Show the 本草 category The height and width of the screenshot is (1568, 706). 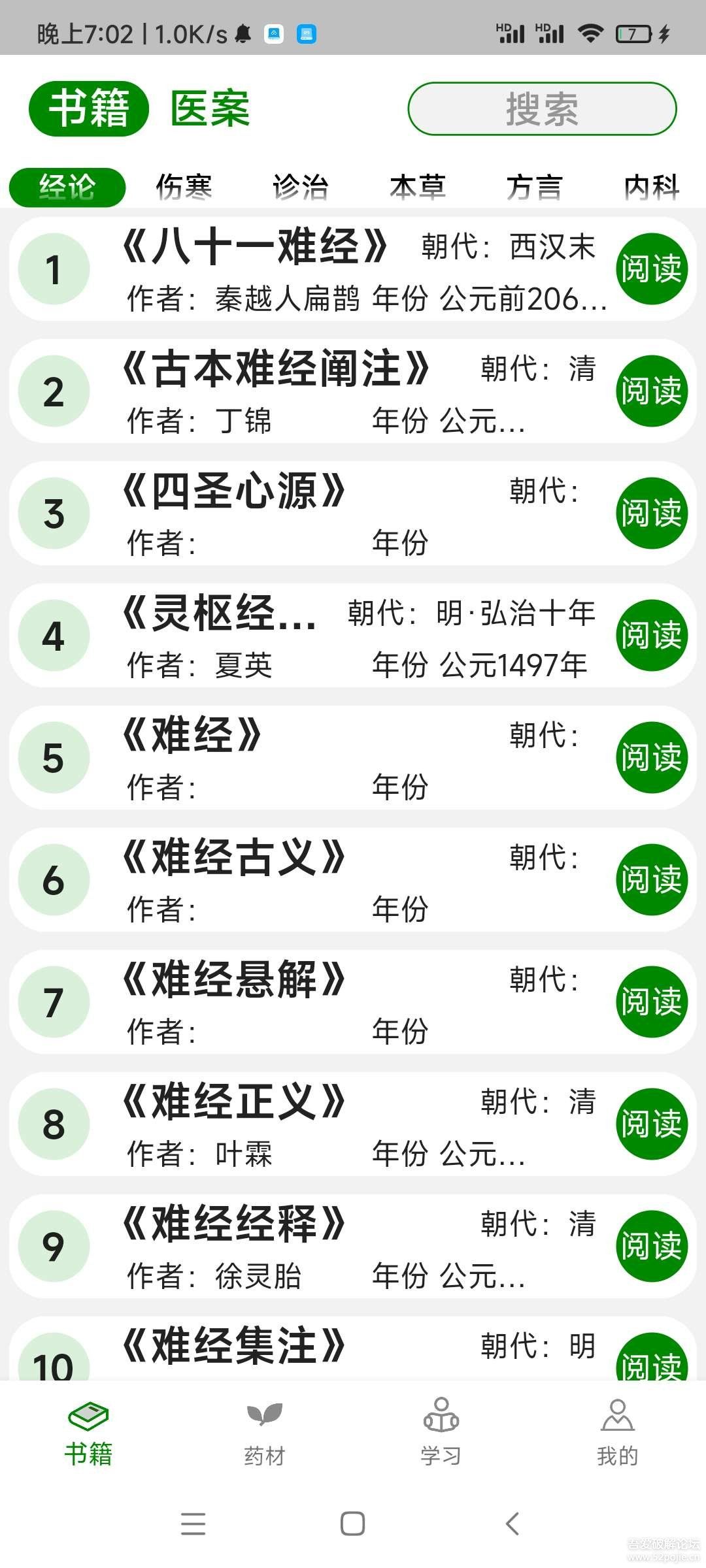pos(418,188)
